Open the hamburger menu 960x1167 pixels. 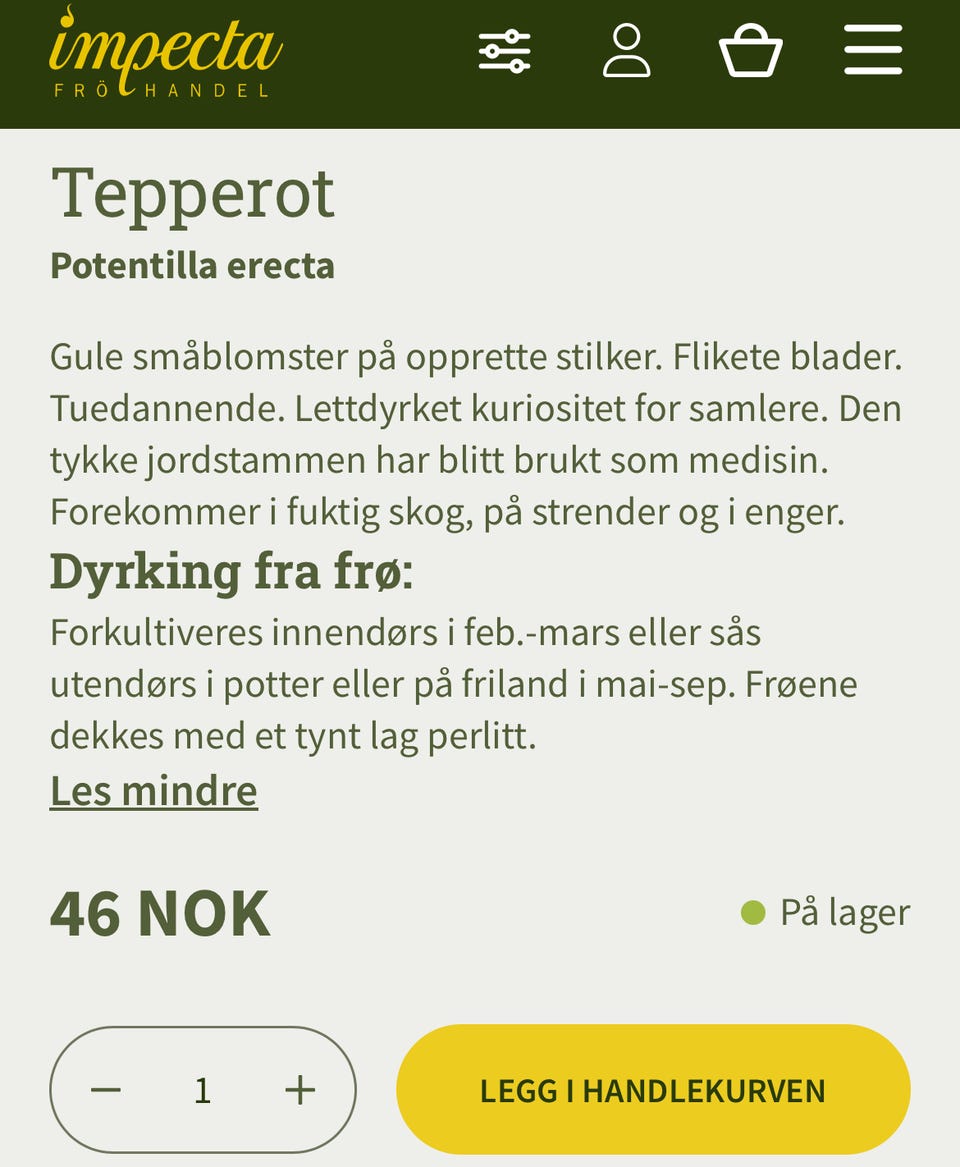(x=873, y=51)
